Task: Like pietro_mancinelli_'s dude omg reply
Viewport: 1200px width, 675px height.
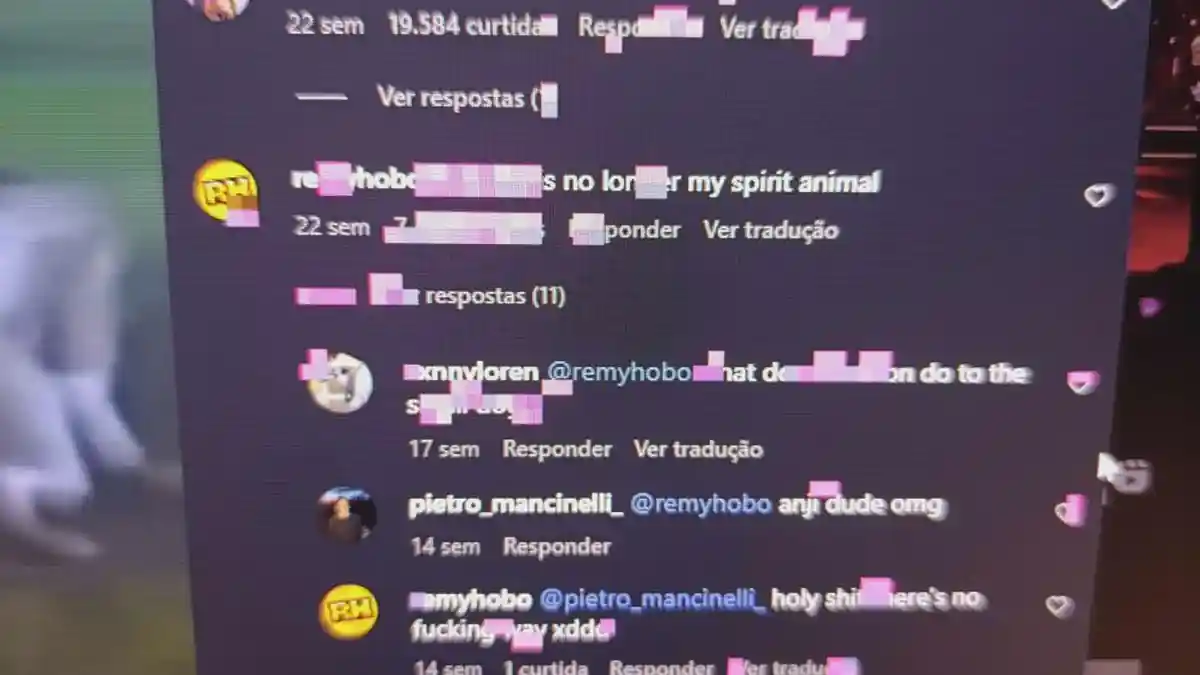Action: coord(1068,512)
